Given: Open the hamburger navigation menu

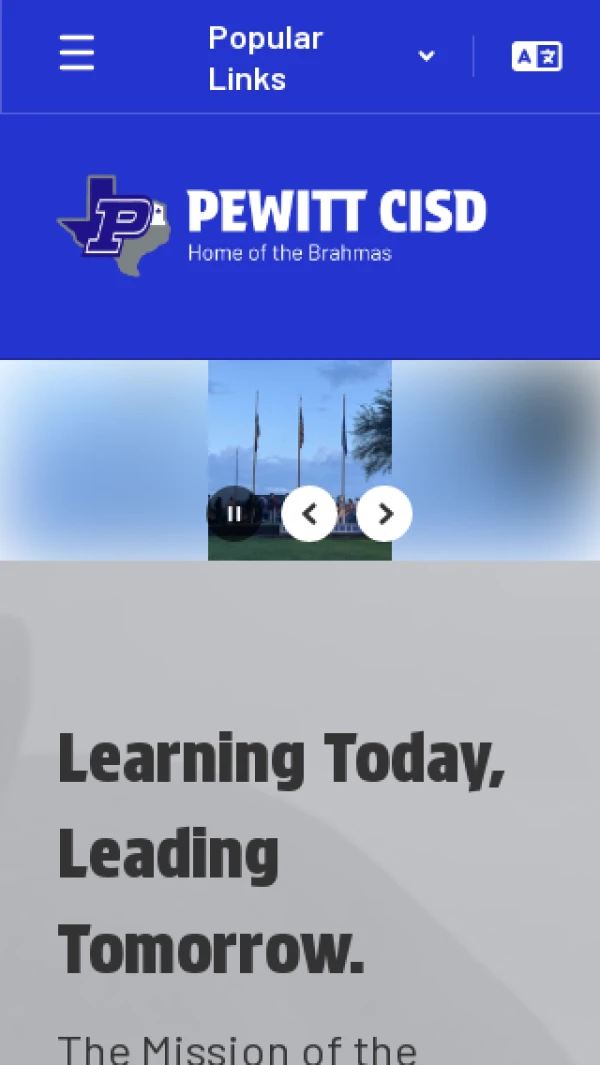Looking at the screenshot, I should (x=77, y=53).
